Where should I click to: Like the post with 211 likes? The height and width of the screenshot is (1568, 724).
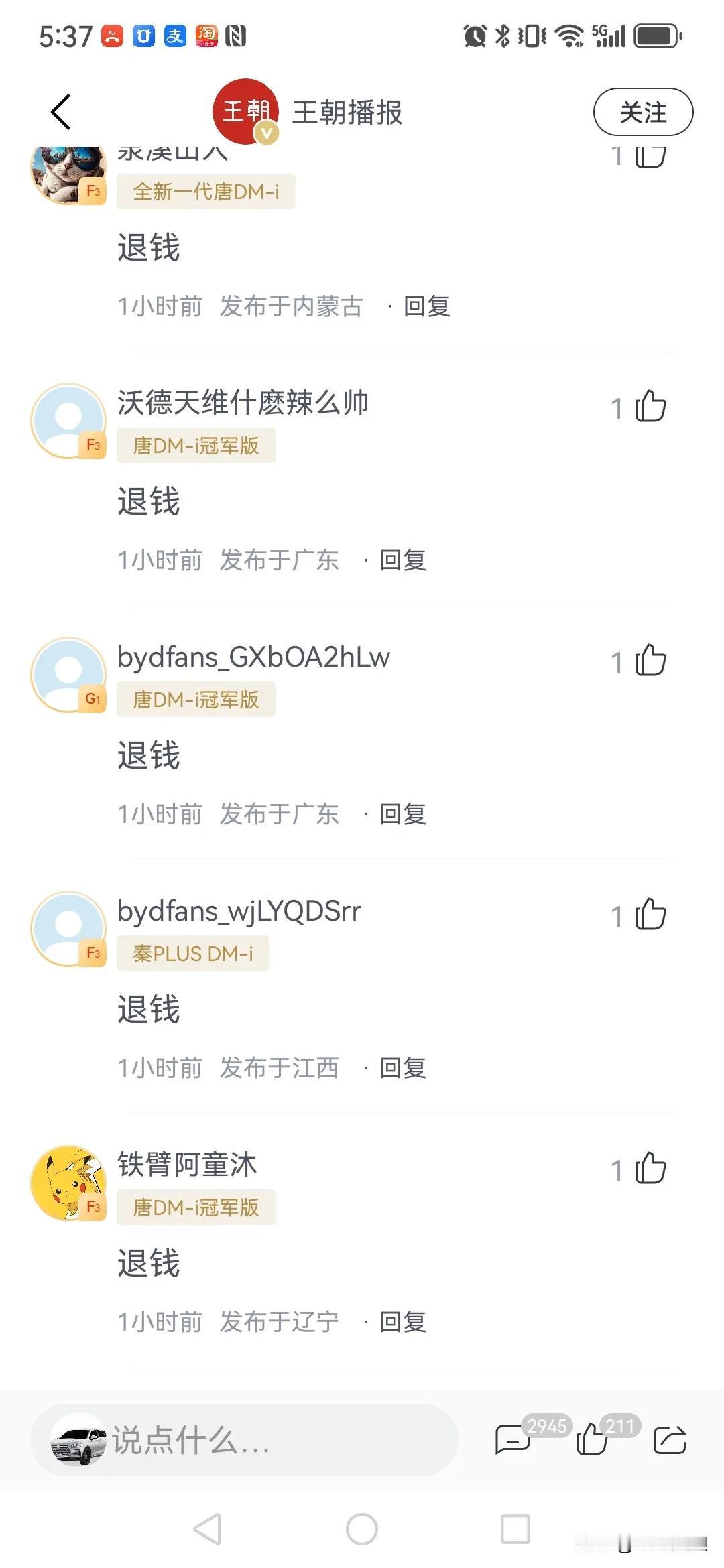(x=592, y=1438)
